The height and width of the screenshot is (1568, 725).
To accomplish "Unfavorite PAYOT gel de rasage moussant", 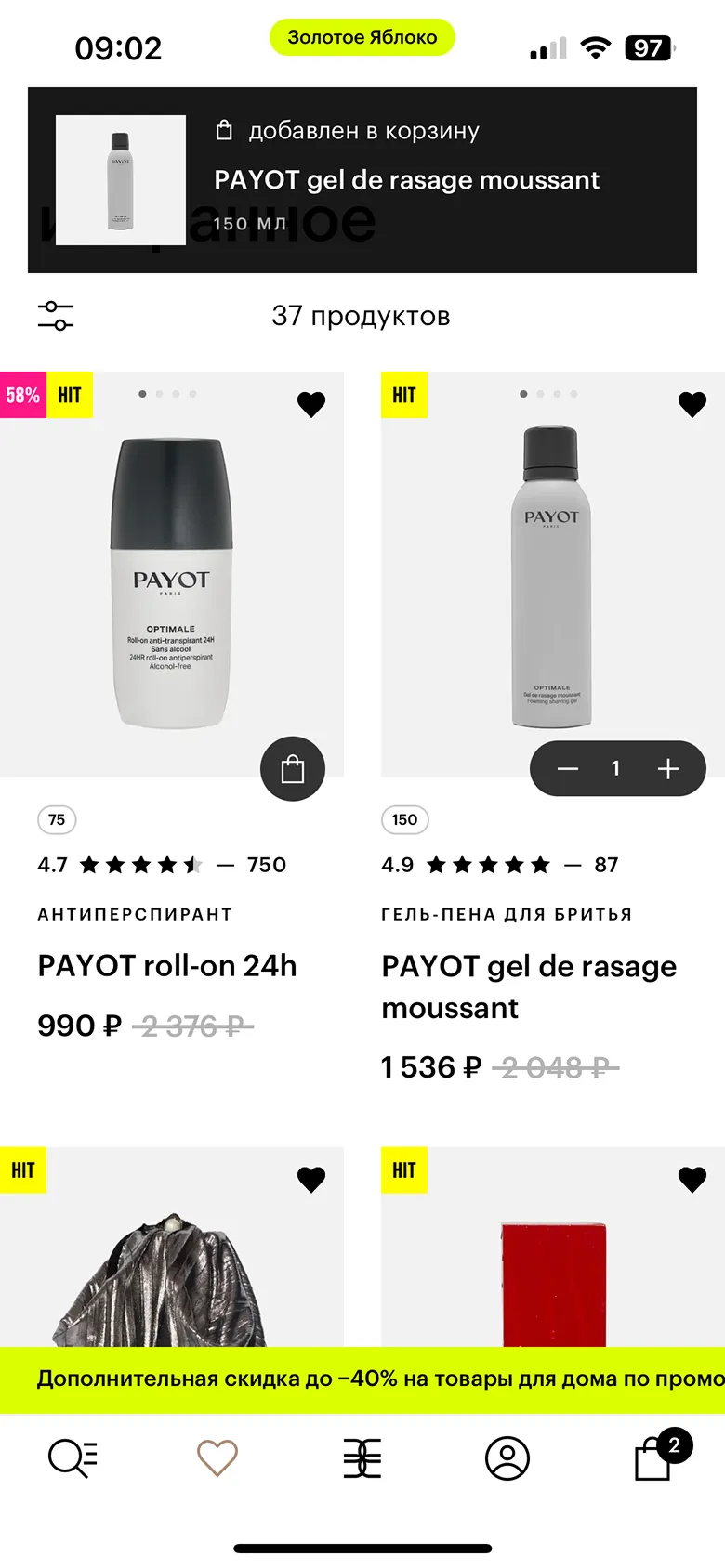I will 692,404.
